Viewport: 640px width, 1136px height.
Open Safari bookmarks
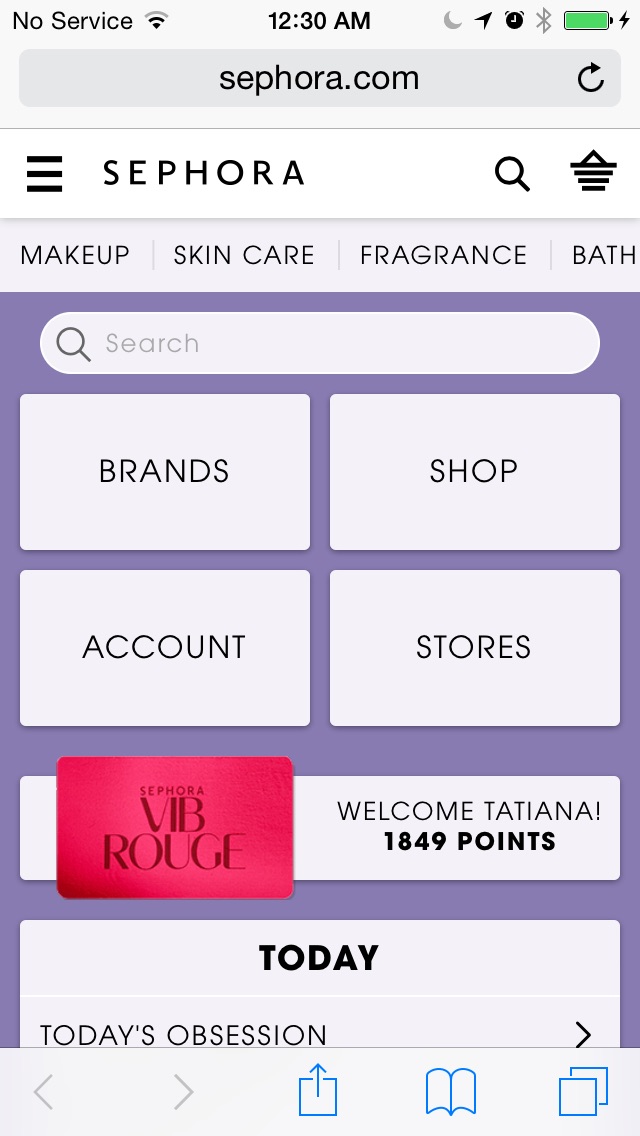click(451, 1091)
